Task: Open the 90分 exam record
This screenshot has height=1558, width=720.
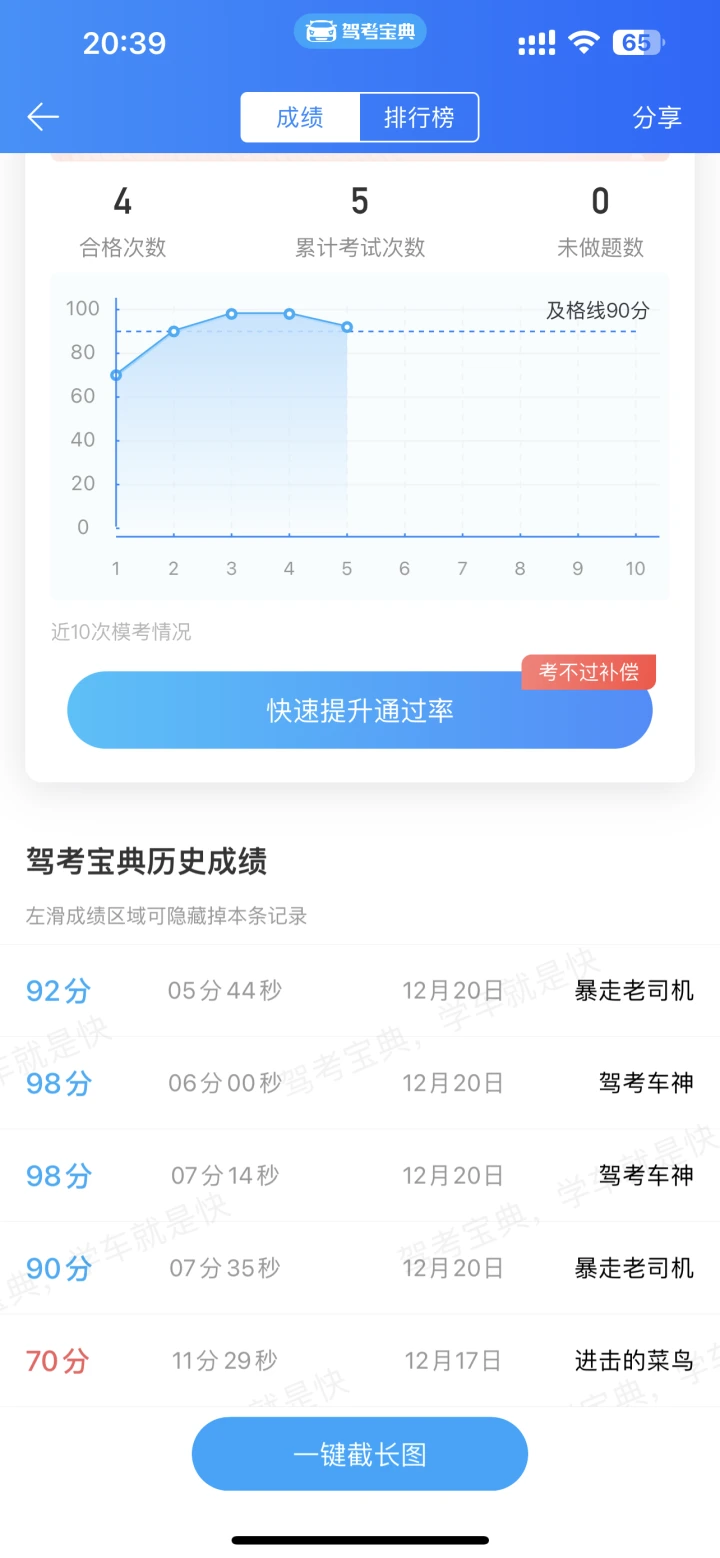Action: click(360, 1268)
